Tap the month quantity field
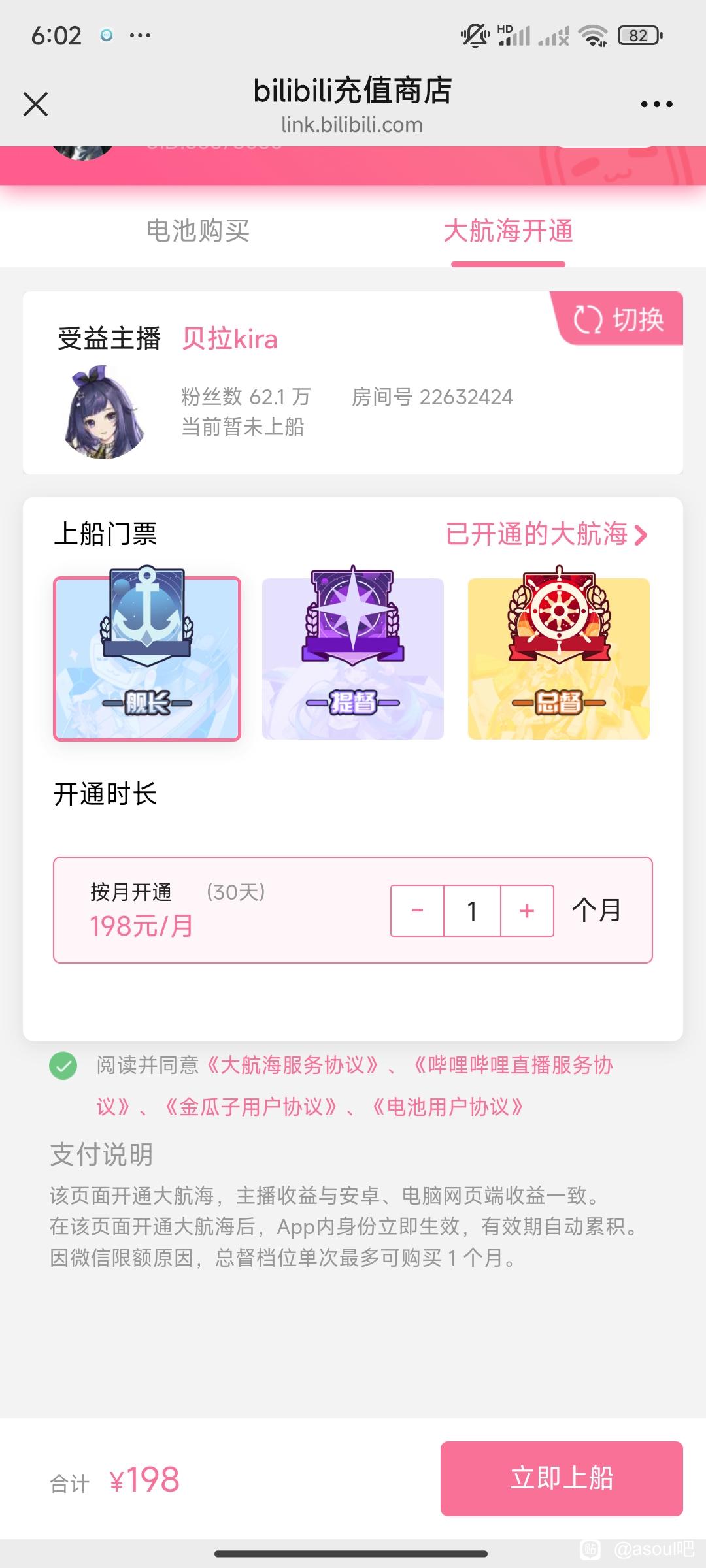Viewport: 706px width, 1568px height. (x=472, y=911)
